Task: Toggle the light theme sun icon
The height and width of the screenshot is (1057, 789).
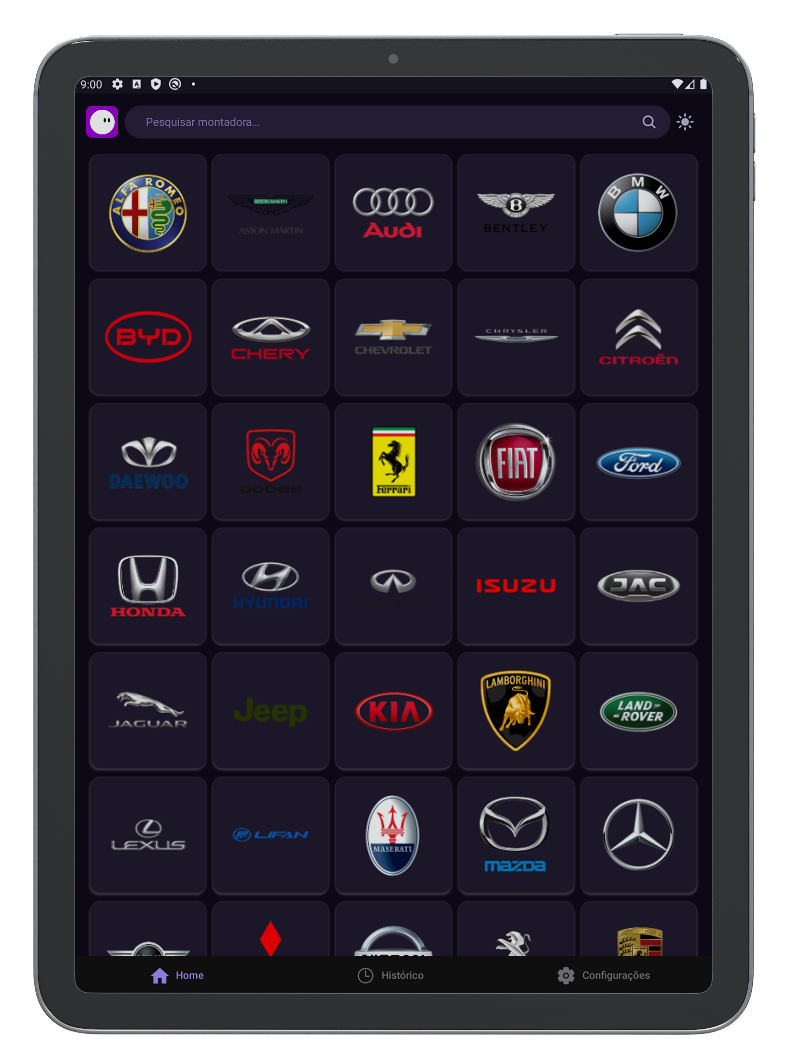Action: click(x=685, y=122)
